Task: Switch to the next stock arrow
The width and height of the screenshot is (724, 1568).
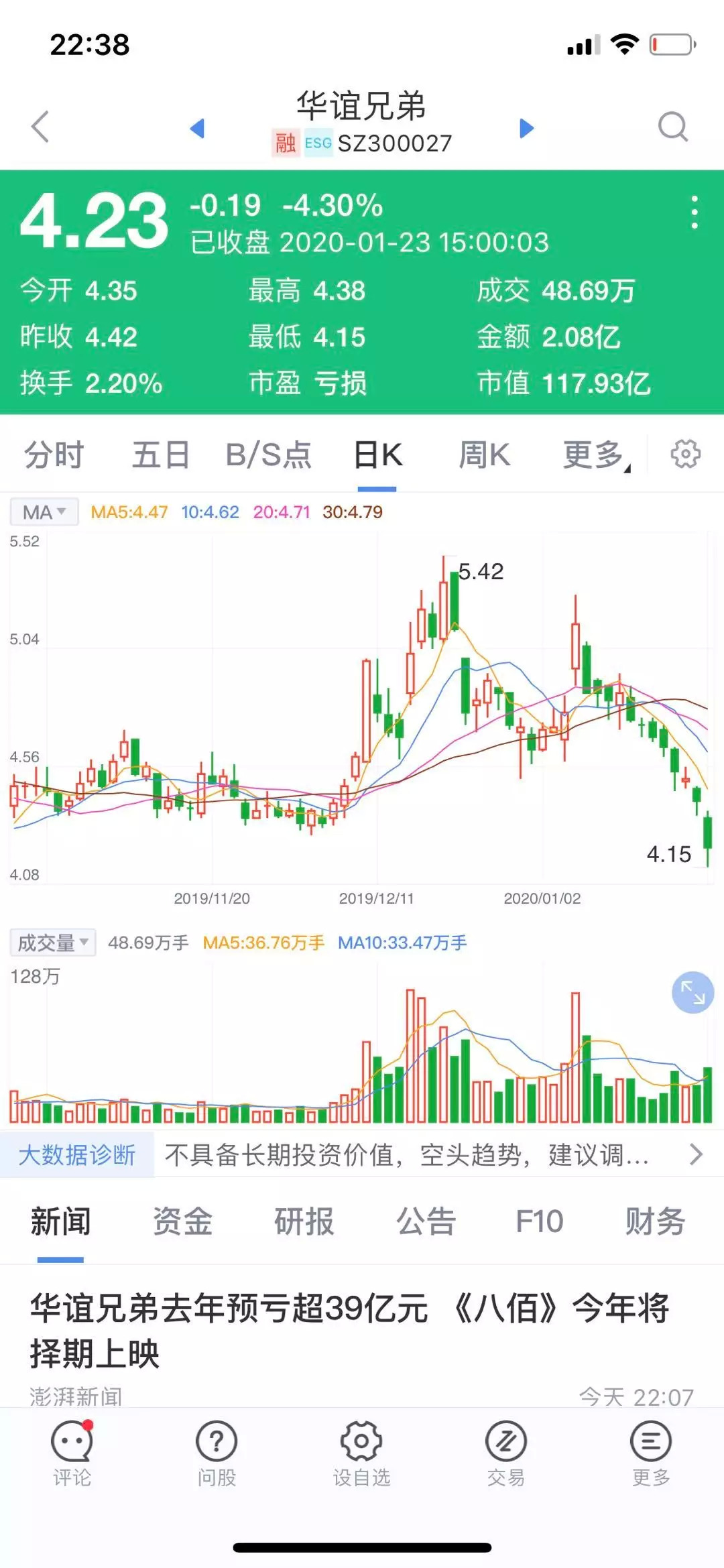Action: tap(527, 127)
